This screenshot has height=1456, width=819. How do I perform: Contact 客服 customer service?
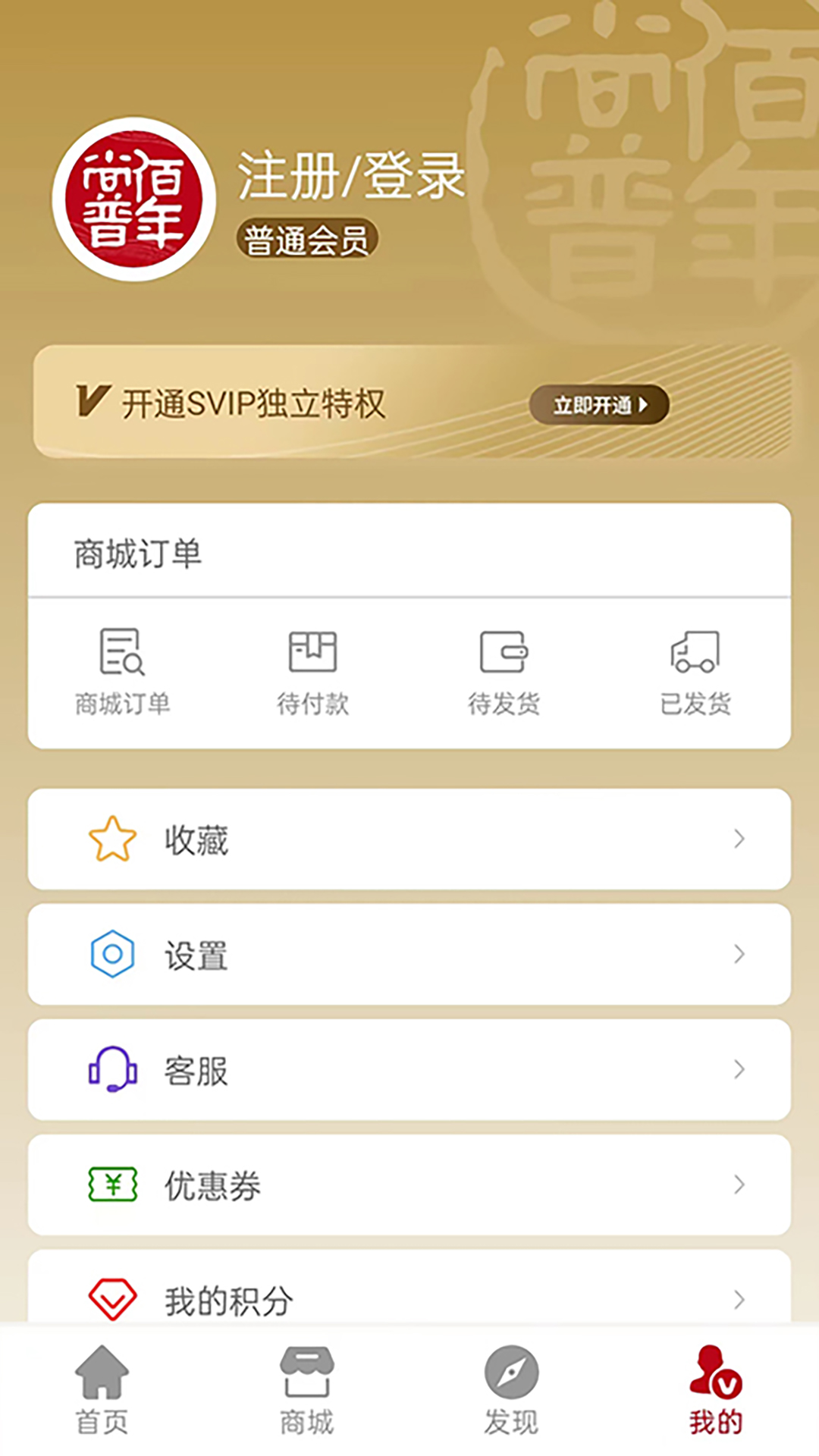(x=409, y=1069)
